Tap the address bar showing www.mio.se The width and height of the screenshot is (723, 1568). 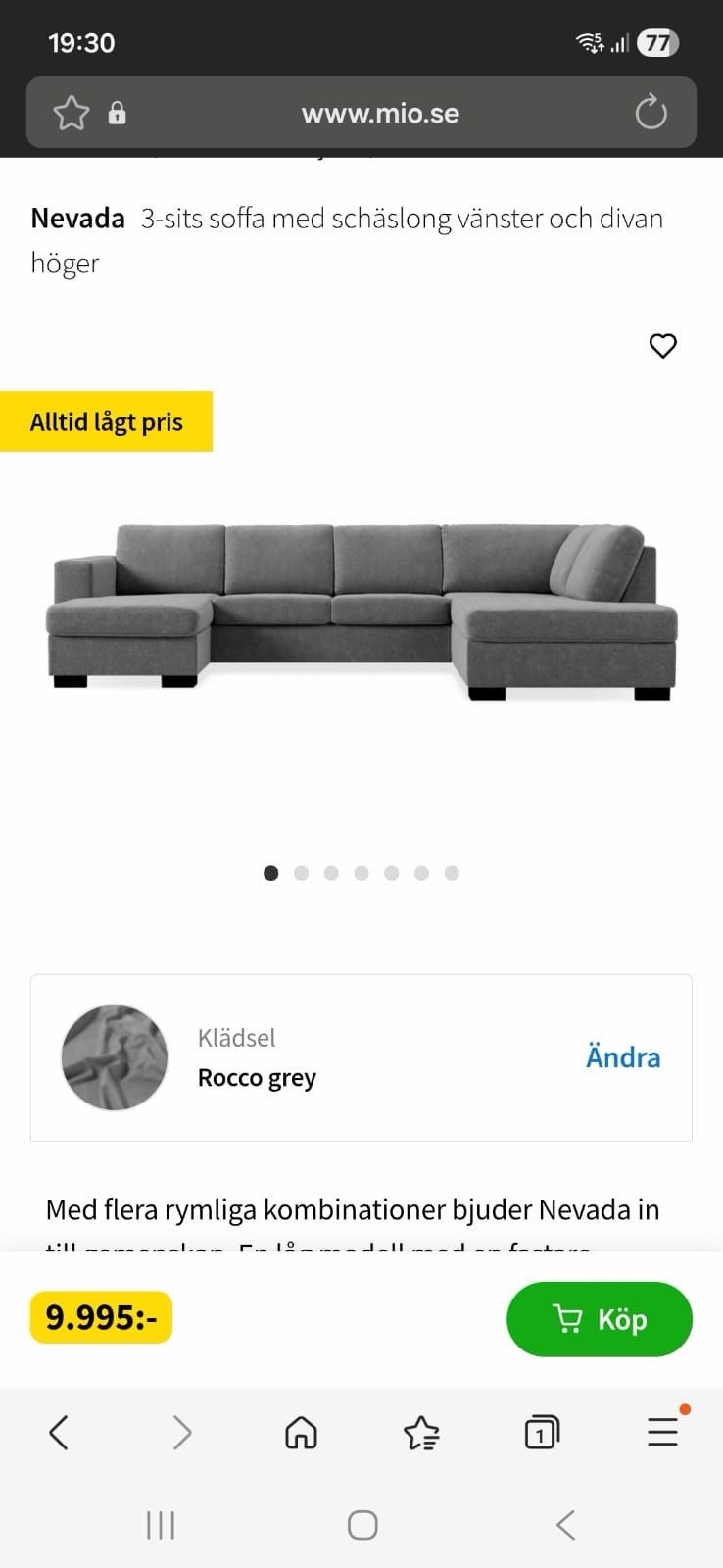click(379, 113)
